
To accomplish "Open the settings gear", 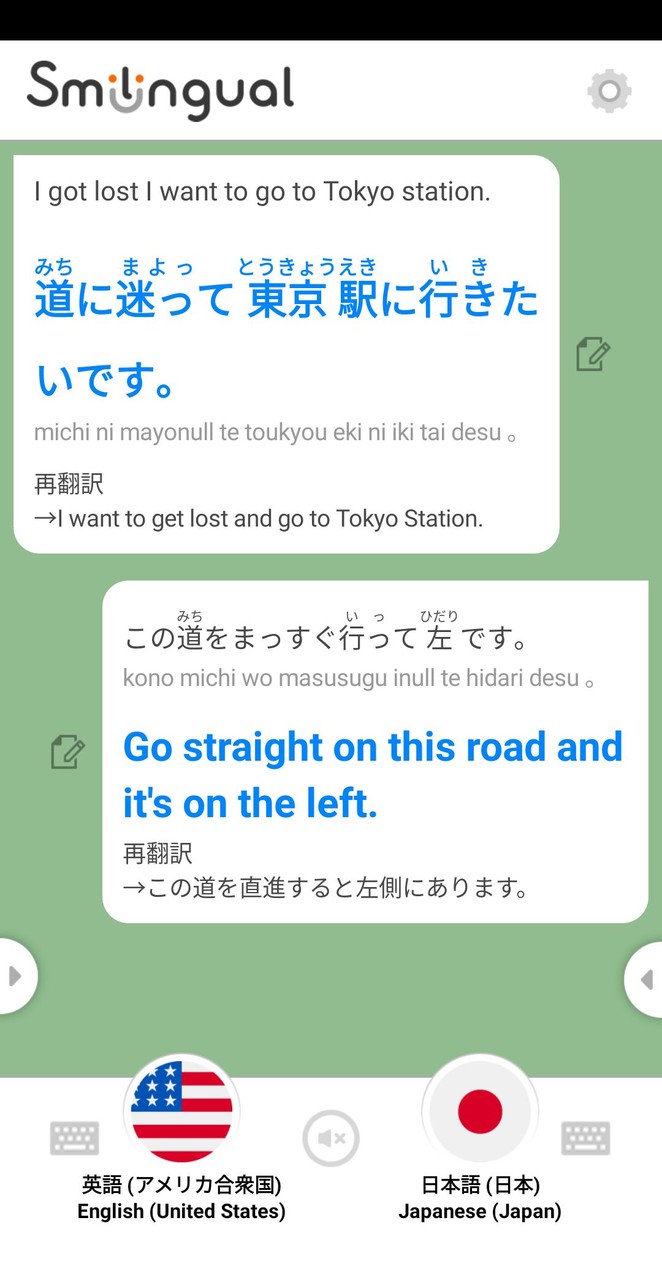I will (x=609, y=91).
